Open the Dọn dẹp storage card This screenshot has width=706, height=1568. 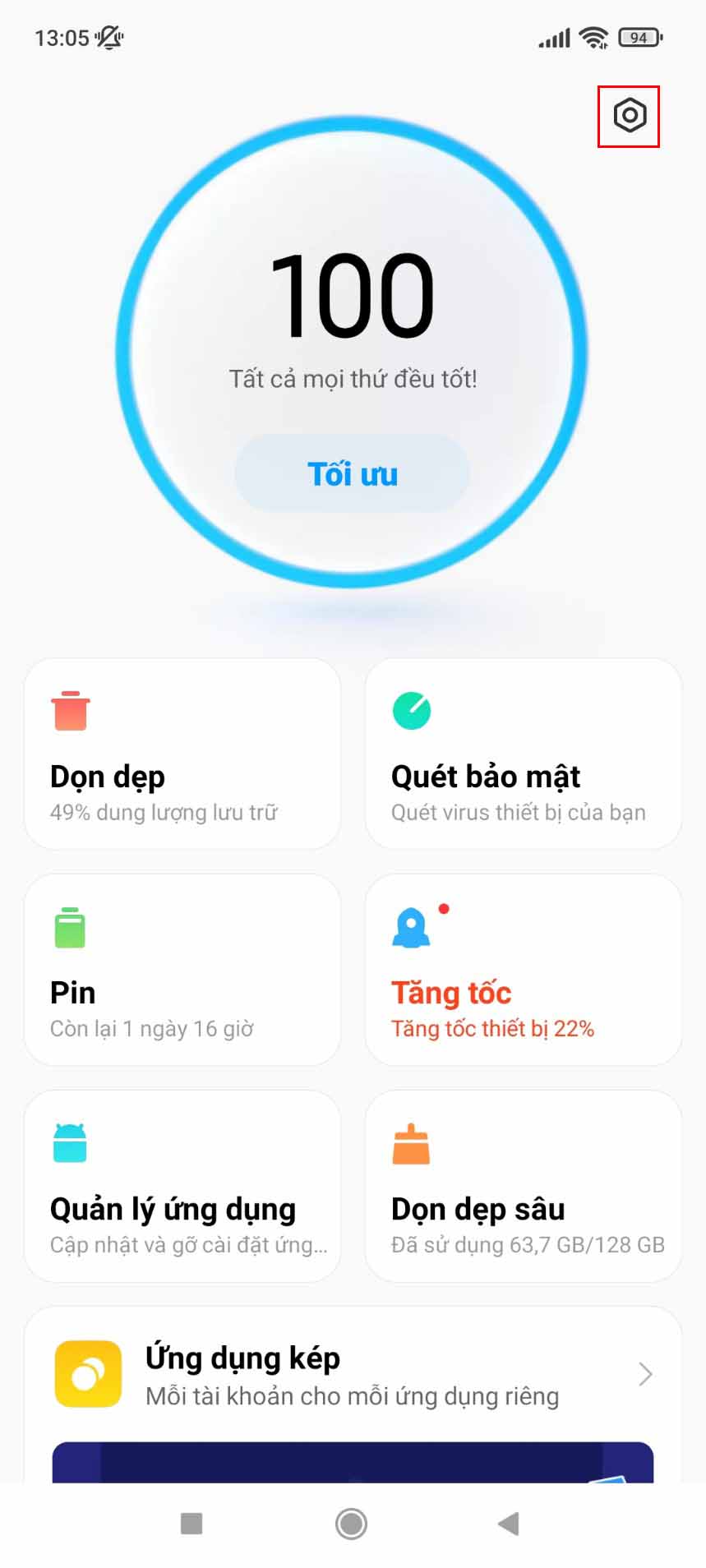(182, 752)
